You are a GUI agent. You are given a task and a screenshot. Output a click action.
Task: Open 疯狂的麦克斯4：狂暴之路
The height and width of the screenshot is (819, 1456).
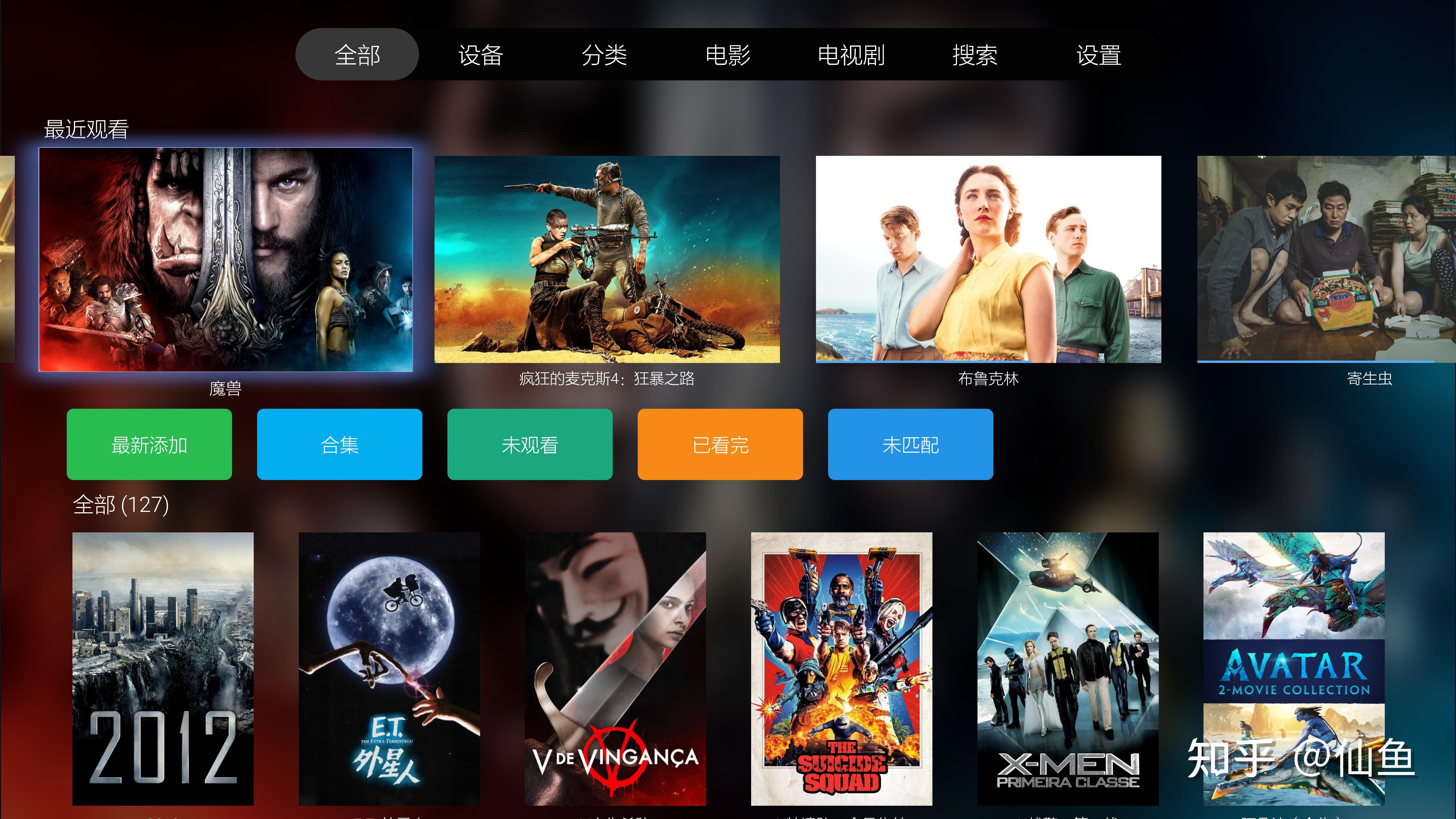coord(607,259)
